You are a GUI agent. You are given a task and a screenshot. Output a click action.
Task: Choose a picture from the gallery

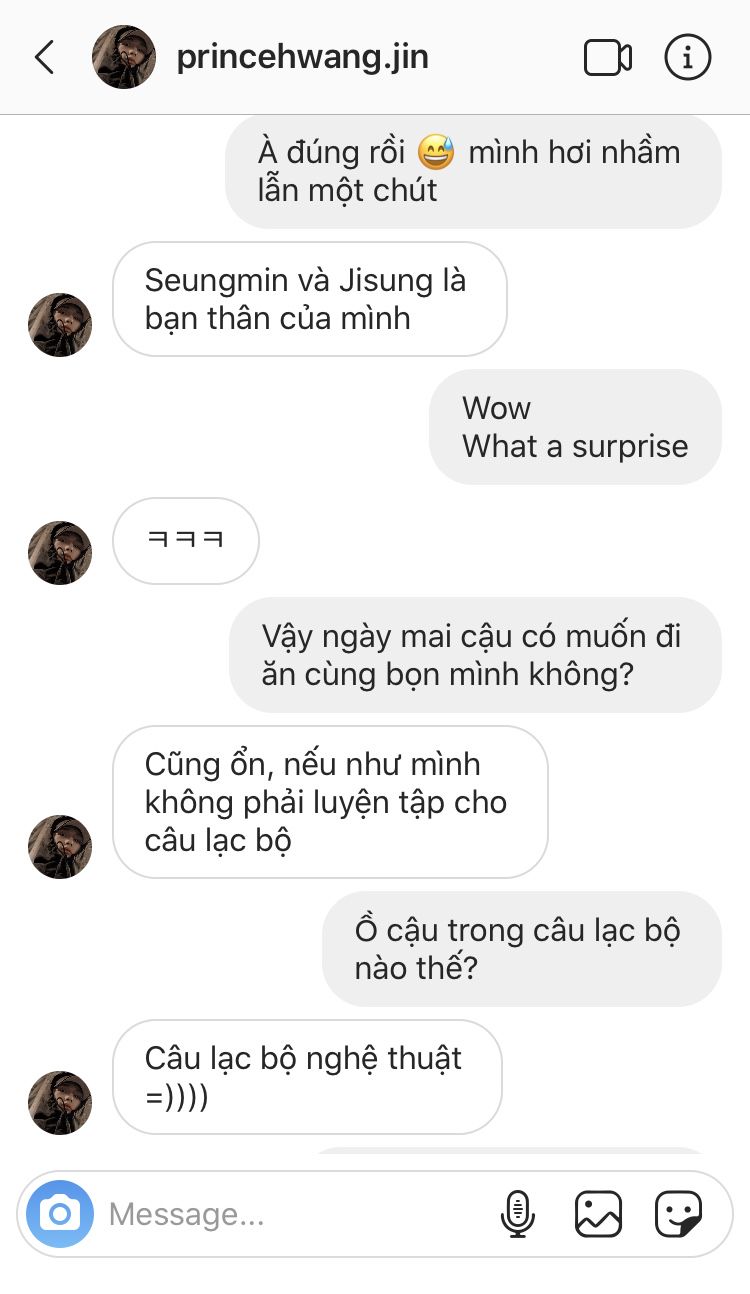click(x=598, y=1214)
